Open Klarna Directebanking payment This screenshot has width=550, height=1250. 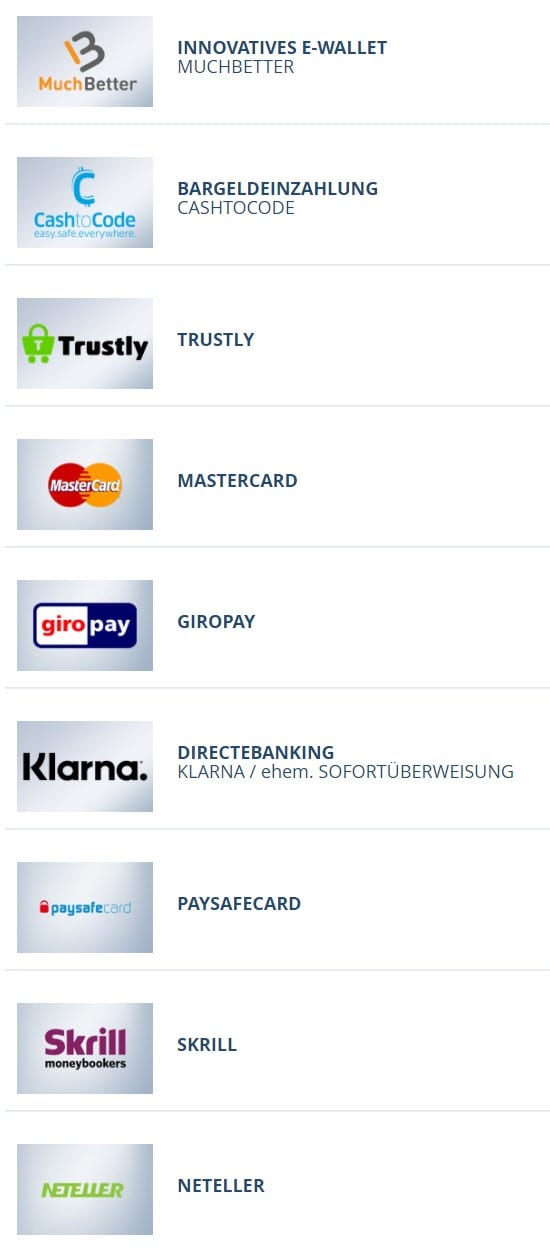[277, 765]
